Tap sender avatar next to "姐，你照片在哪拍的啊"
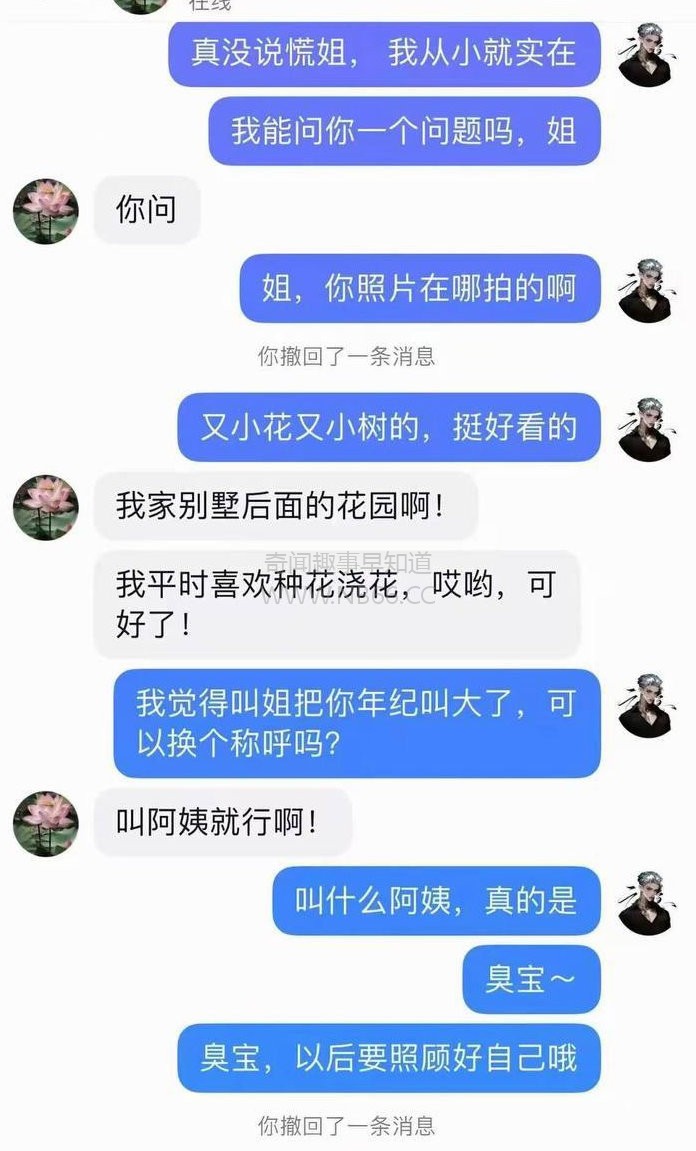The width and height of the screenshot is (696, 1151). (x=645, y=290)
